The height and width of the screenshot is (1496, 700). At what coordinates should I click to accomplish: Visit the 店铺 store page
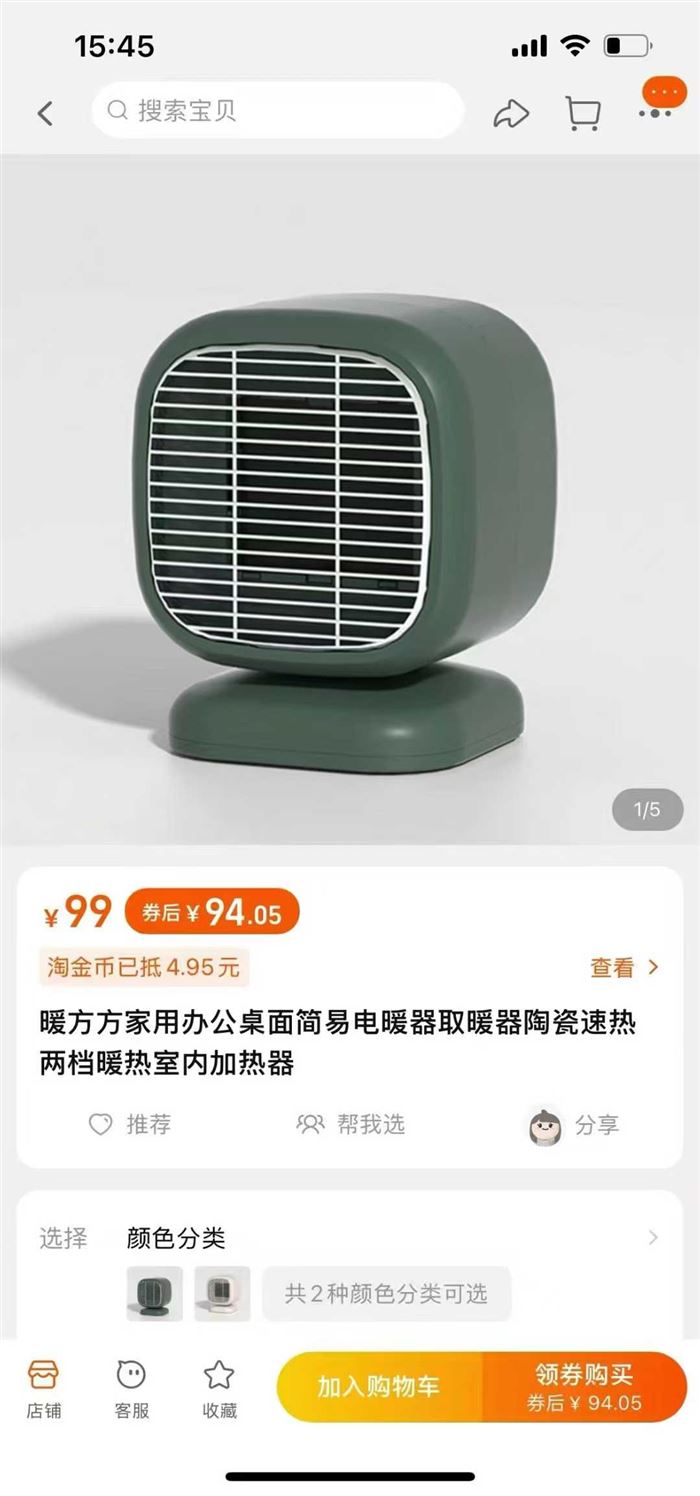point(43,1388)
